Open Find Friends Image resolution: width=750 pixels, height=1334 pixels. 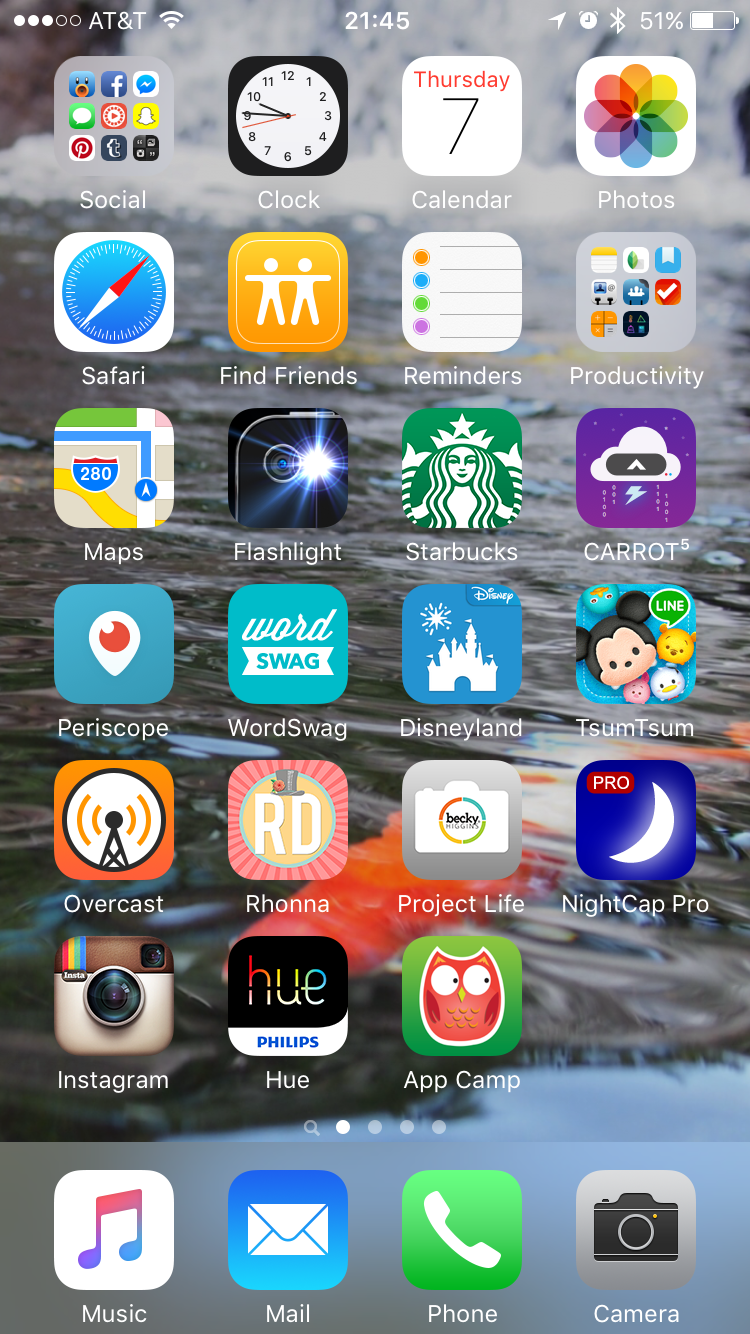(288, 292)
